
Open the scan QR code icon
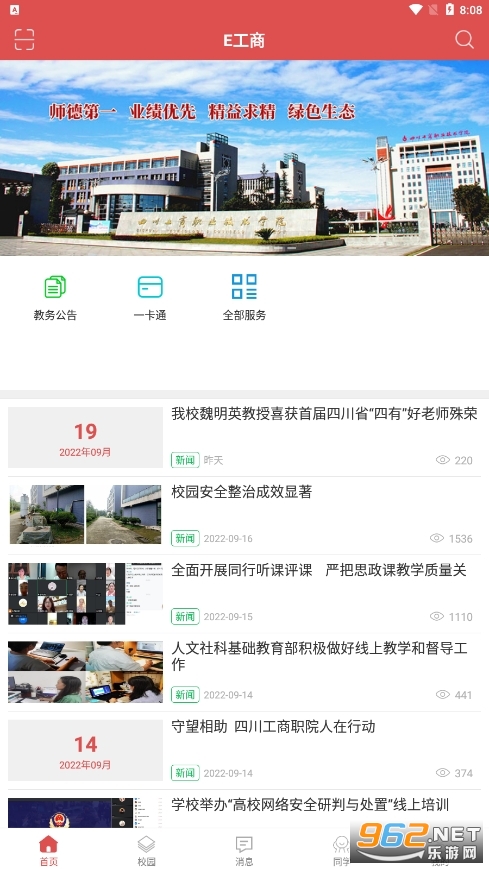click(x=24, y=40)
